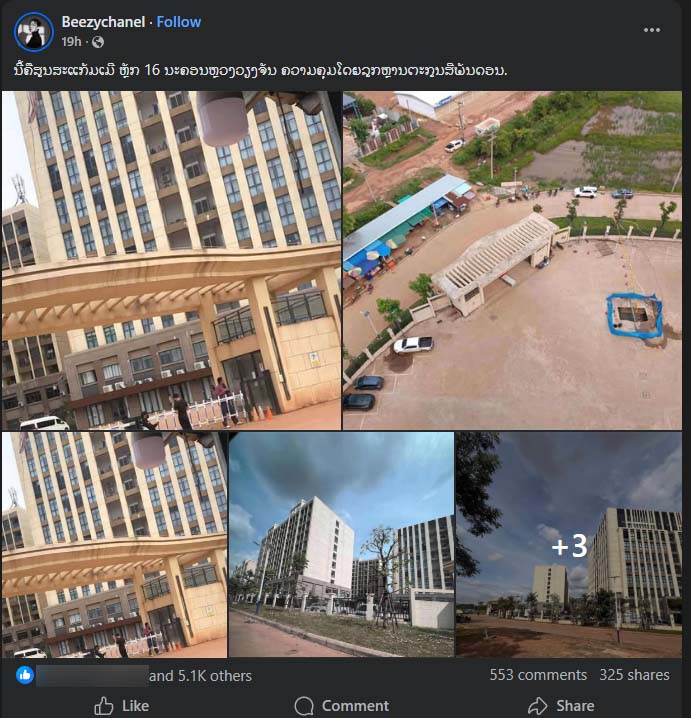The image size is (691, 718).
Task: Open Beezychanel's profile picture
Action: coord(33,32)
